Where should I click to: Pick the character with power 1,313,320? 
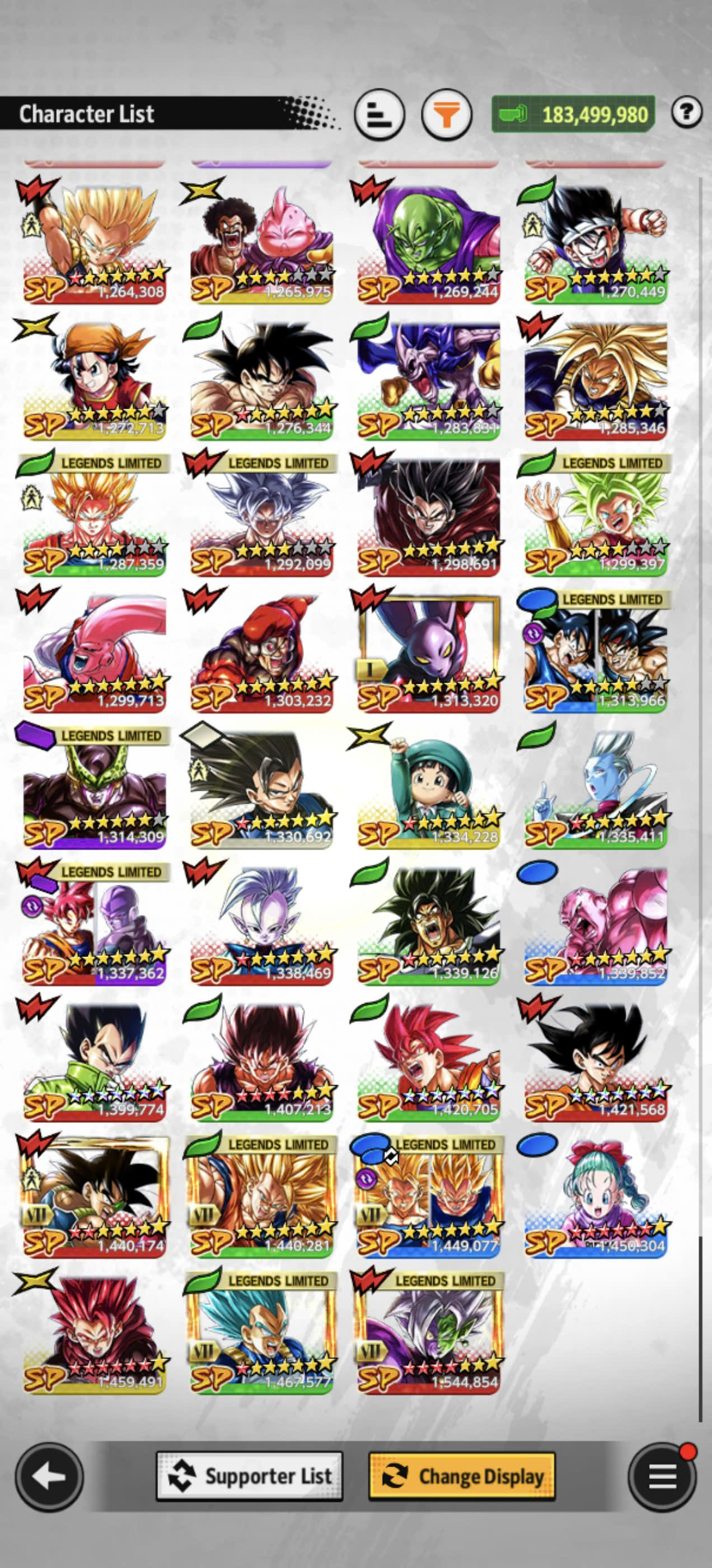428,651
